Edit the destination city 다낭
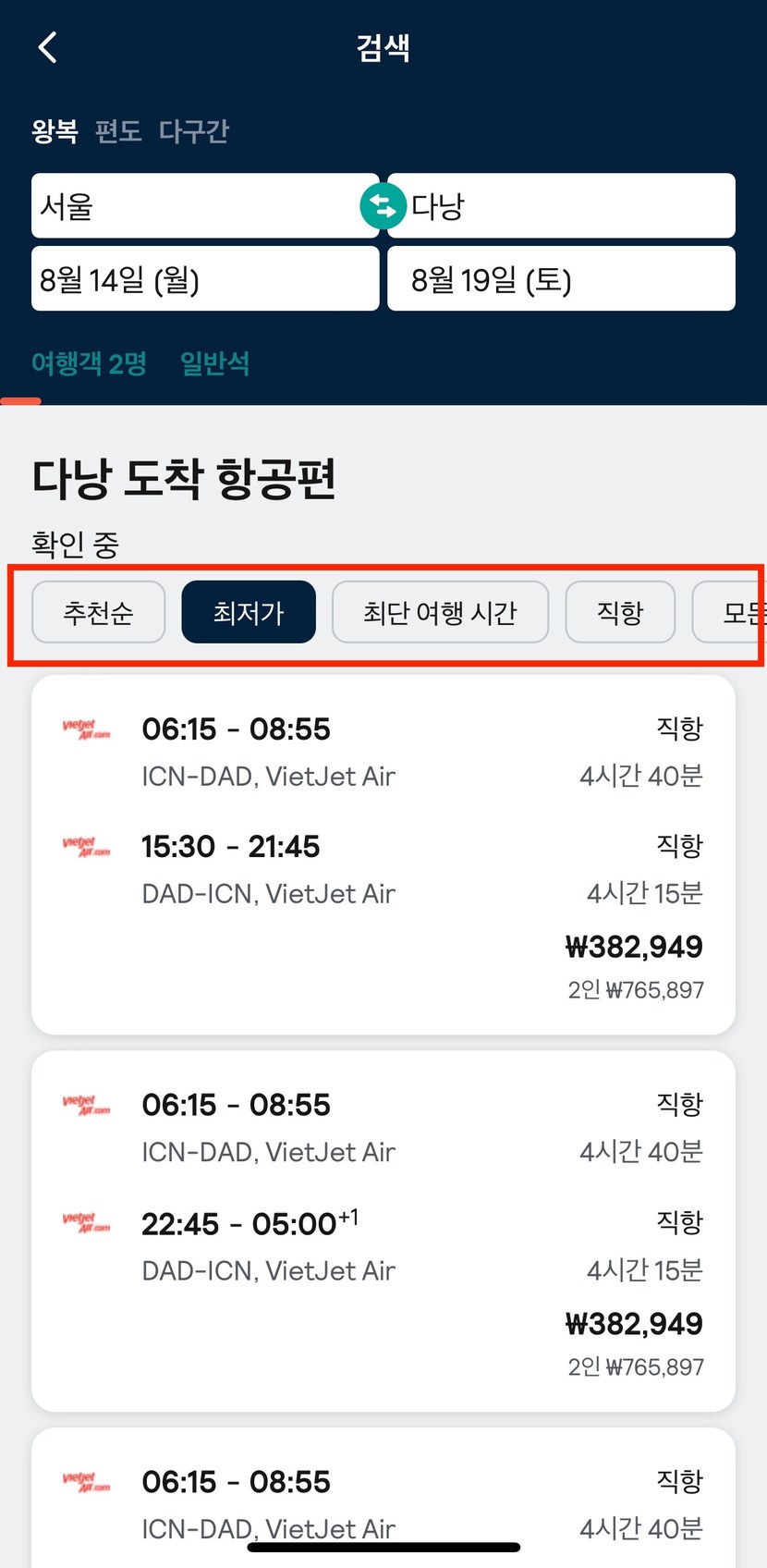 (561, 205)
